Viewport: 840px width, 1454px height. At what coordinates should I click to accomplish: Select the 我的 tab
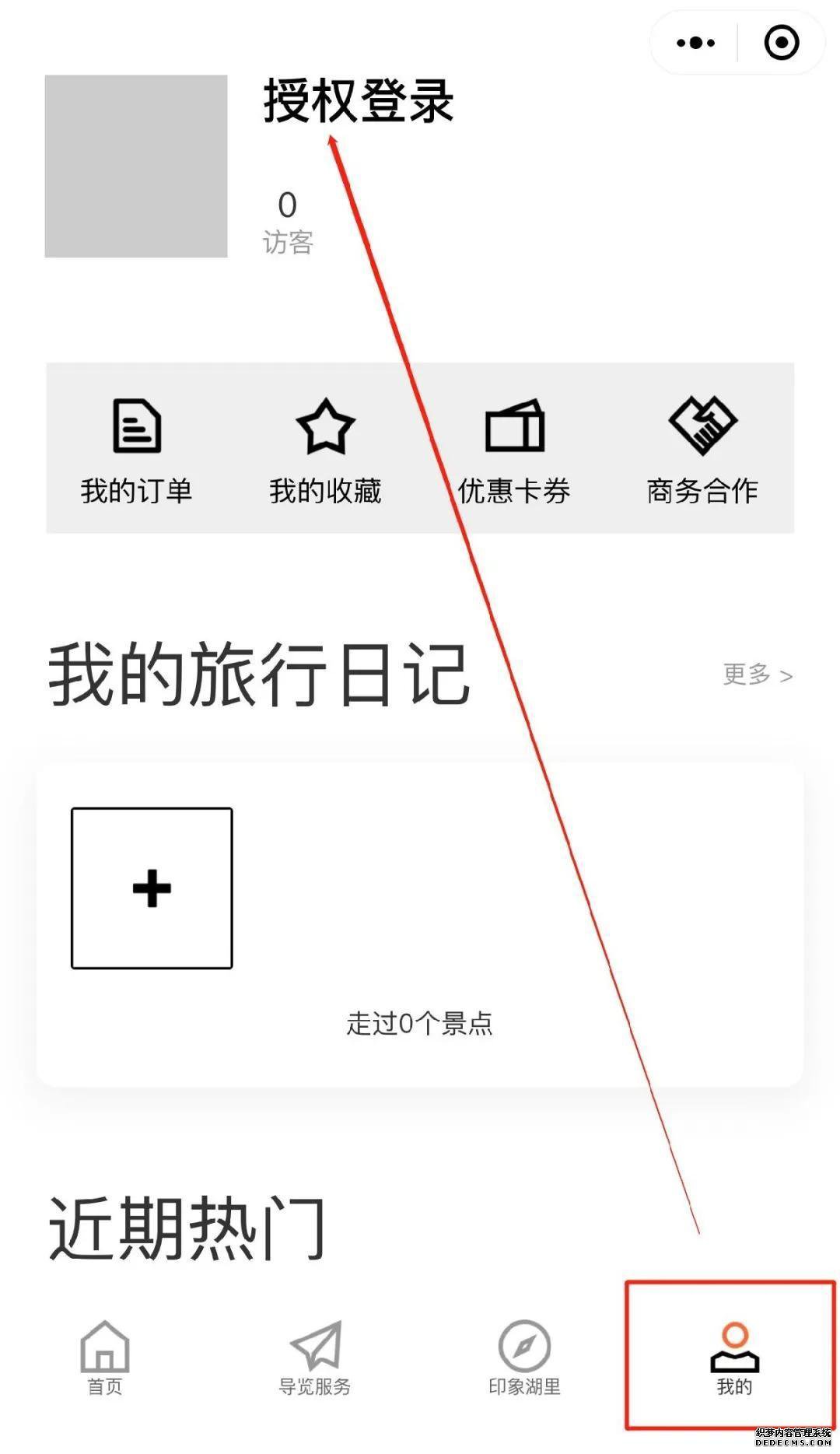pos(734,1358)
